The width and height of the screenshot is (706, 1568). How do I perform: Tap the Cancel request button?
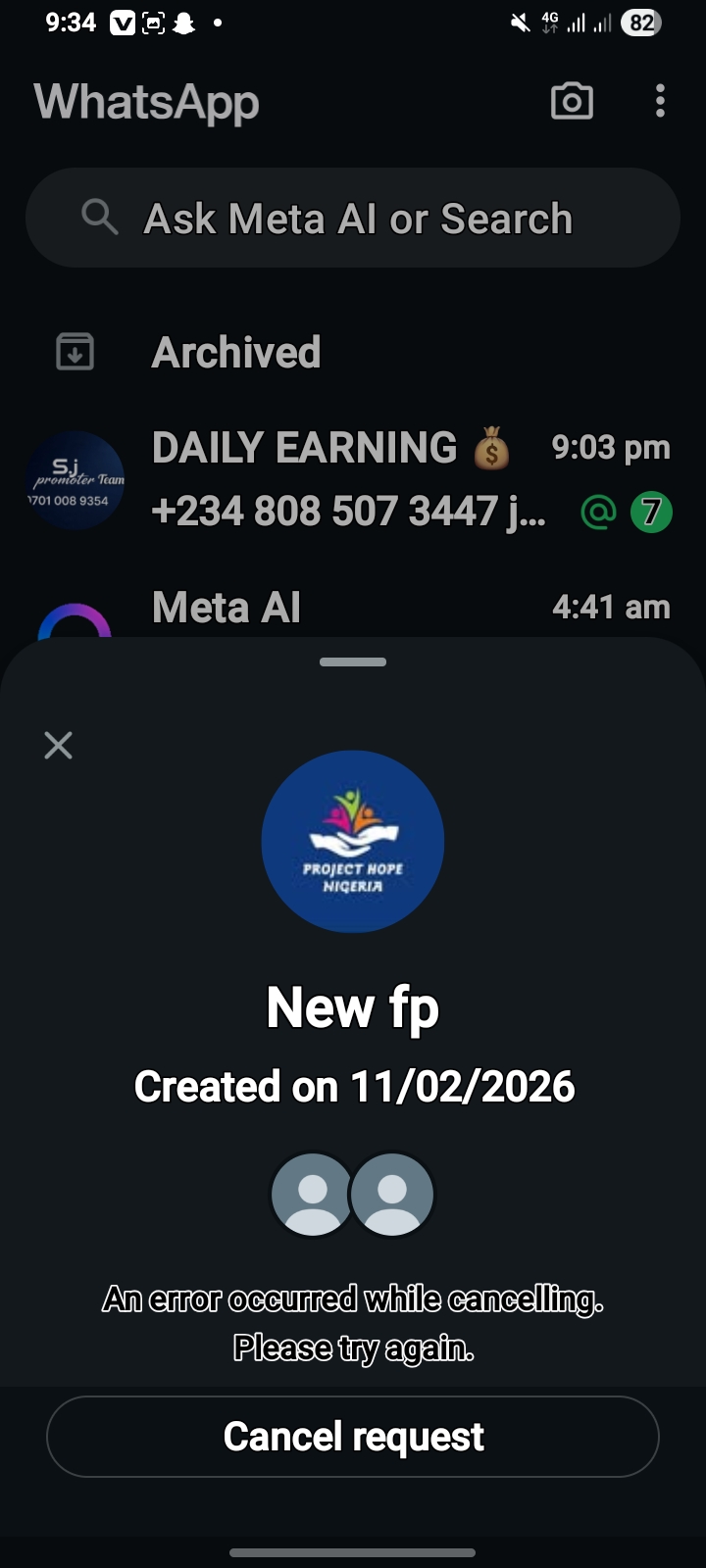coord(353,1437)
